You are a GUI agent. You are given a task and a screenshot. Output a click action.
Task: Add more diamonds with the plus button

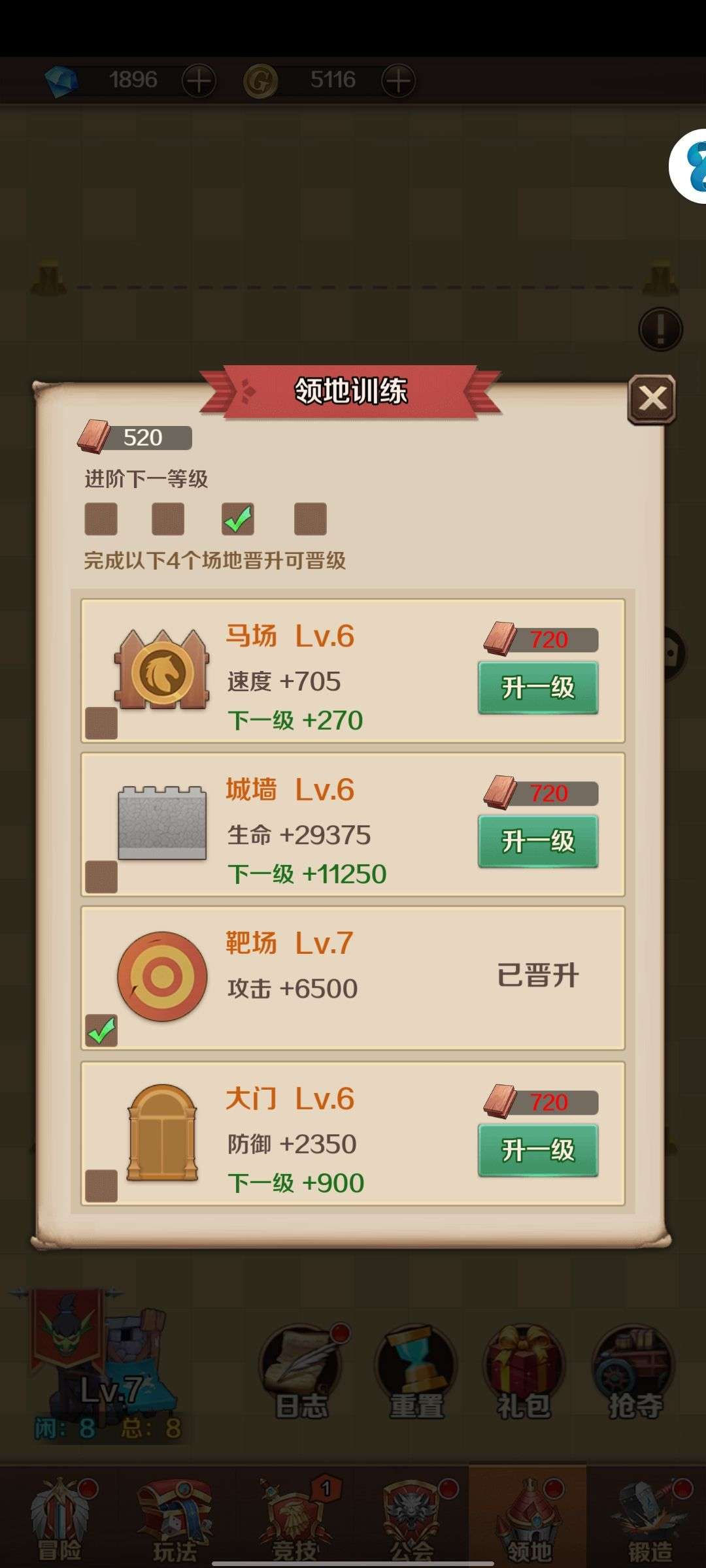pyautogui.click(x=199, y=81)
